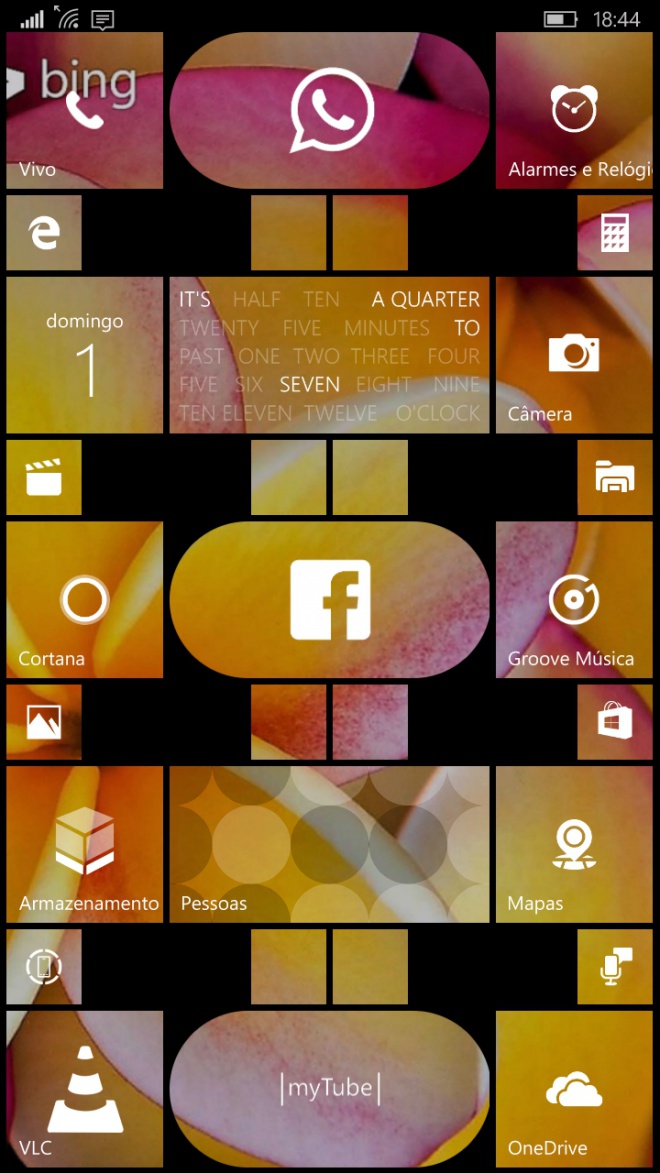Open the Facebook tile
The height and width of the screenshot is (1173, 660).
(330, 600)
